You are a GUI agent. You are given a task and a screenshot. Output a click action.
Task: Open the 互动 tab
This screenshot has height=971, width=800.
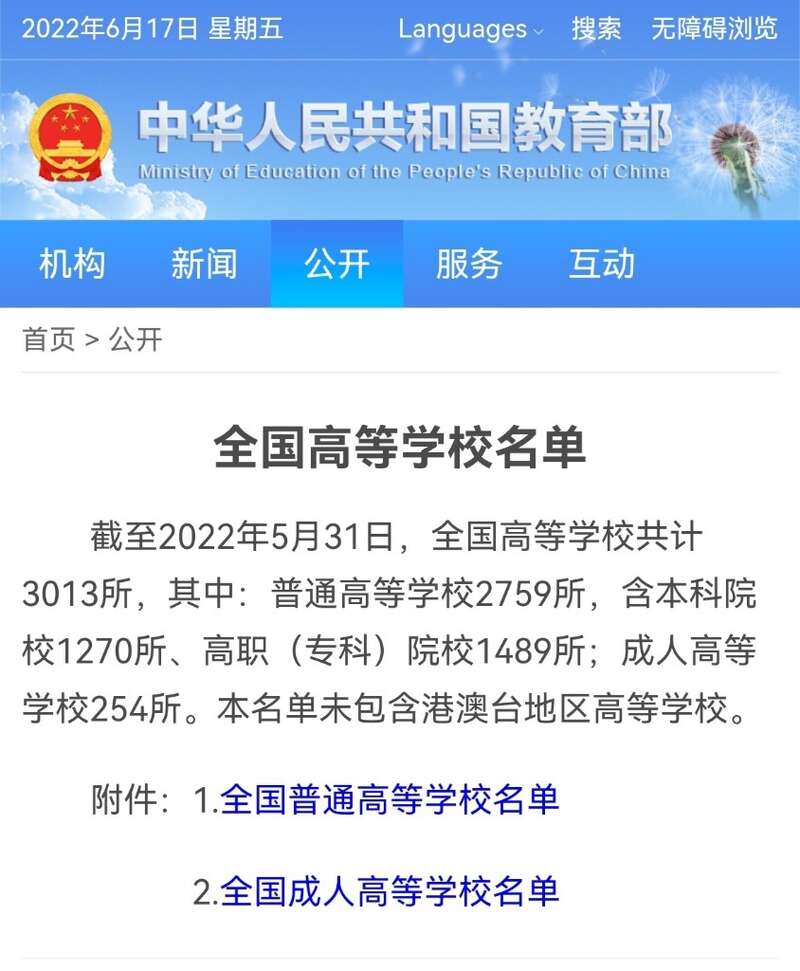pyautogui.click(x=602, y=264)
